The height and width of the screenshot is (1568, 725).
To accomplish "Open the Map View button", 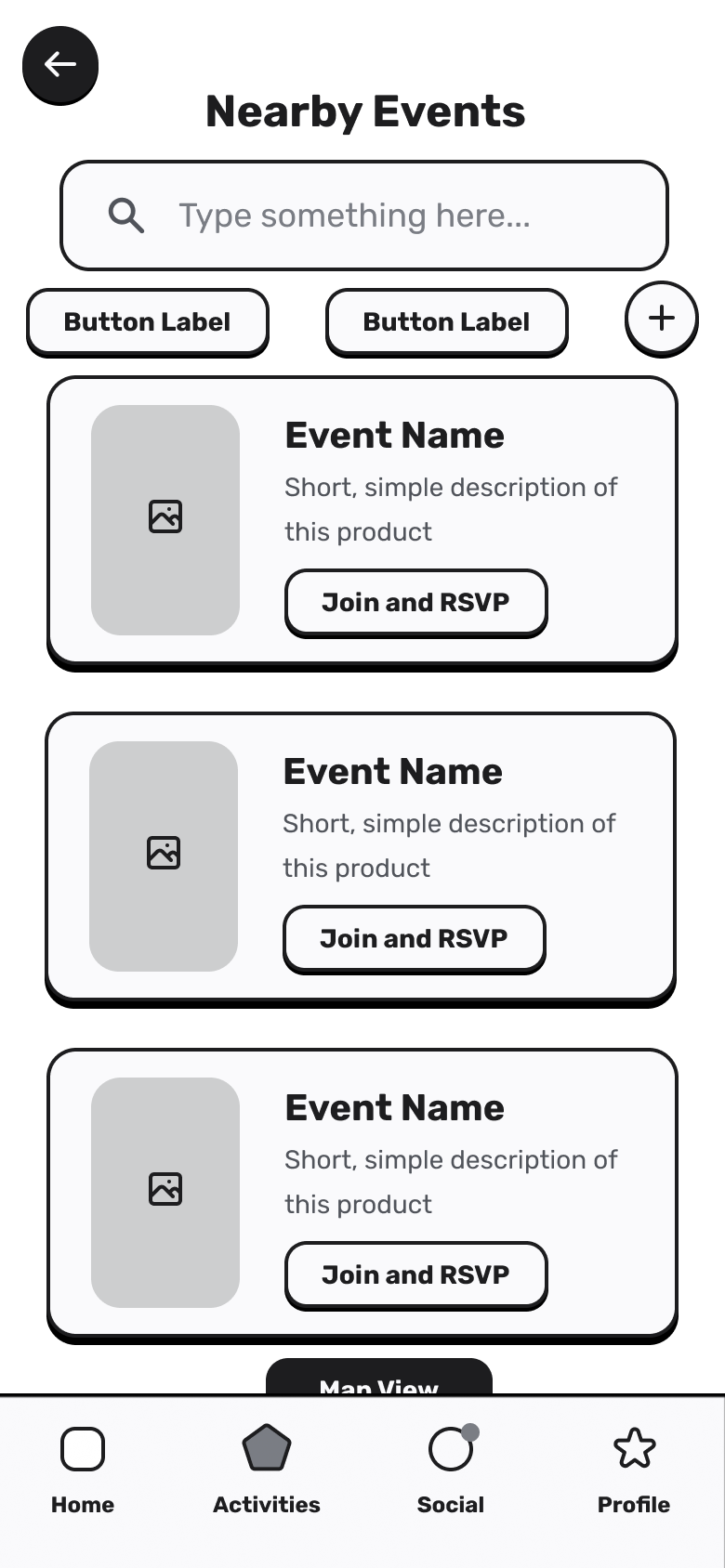I will click(x=379, y=1379).
